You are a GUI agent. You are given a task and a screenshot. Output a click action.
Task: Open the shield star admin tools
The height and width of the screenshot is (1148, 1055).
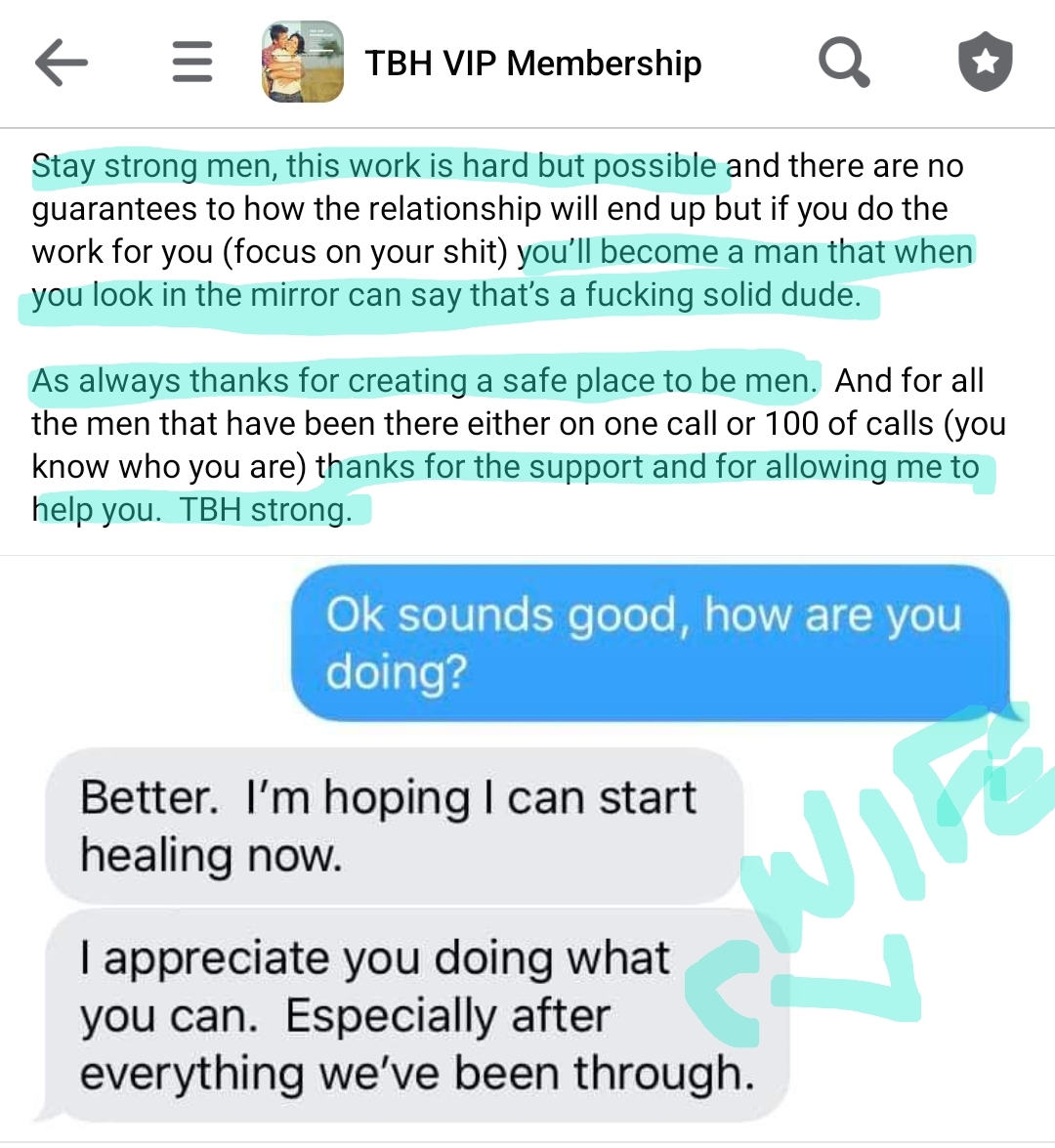coord(985,64)
